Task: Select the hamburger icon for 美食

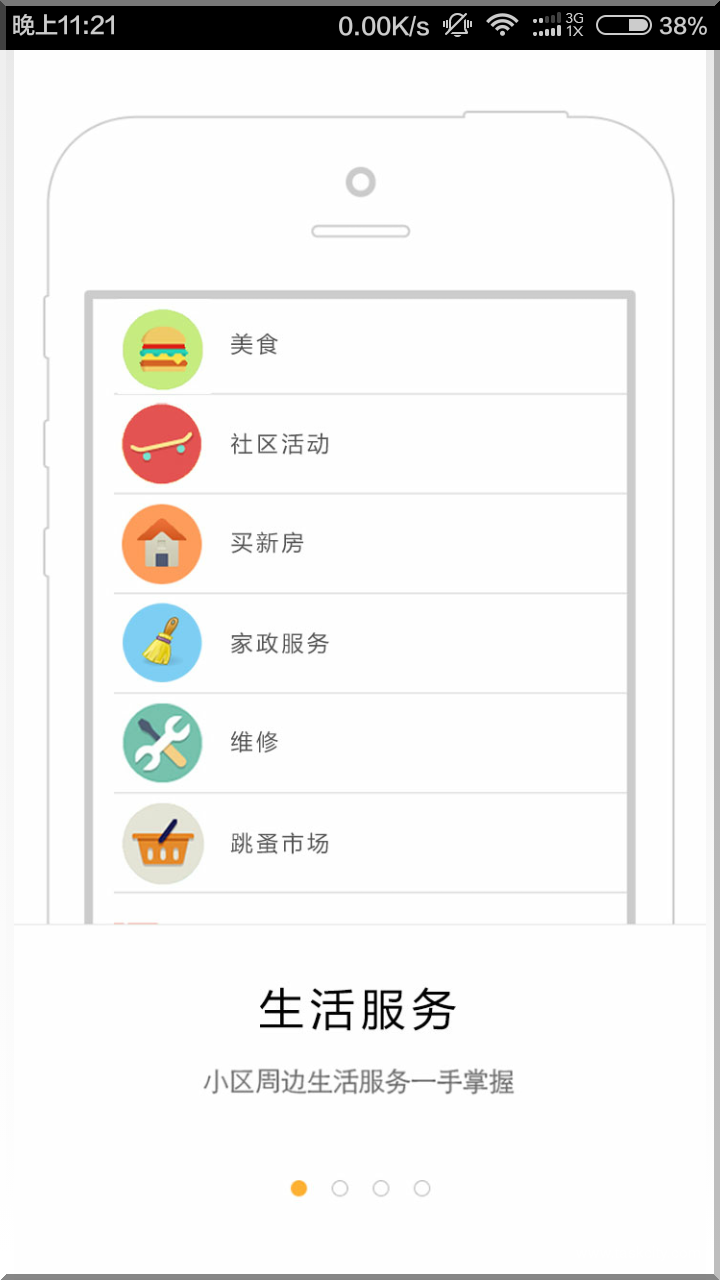Action: click(x=162, y=348)
